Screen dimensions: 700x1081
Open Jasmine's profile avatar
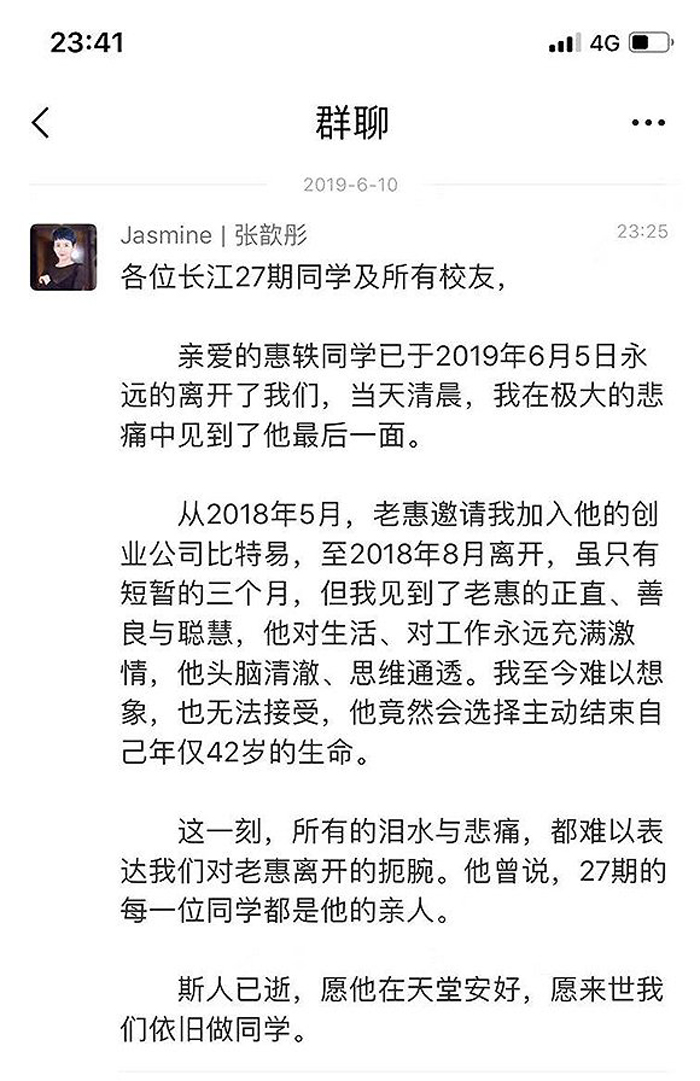64,257
